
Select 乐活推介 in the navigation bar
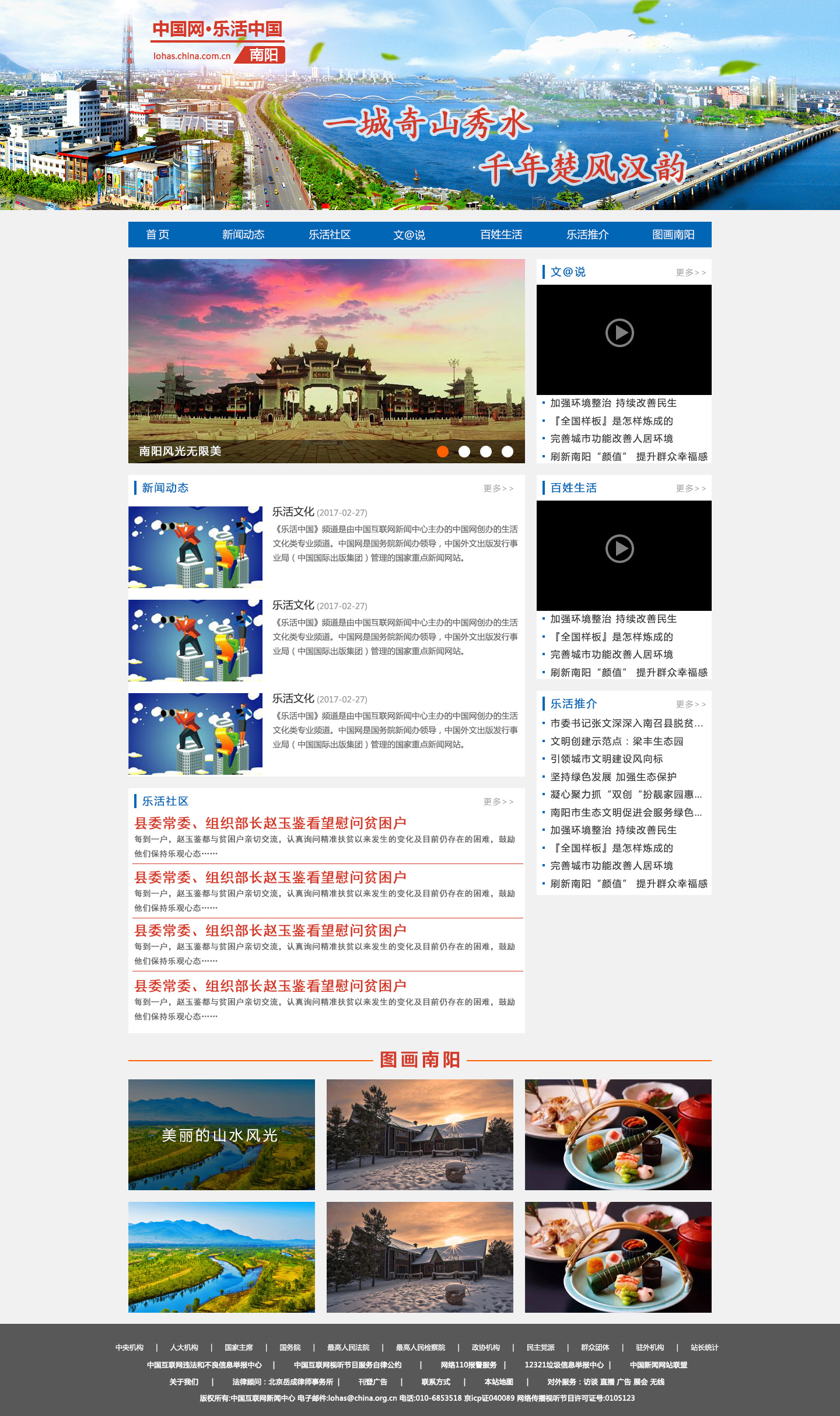click(x=587, y=235)
